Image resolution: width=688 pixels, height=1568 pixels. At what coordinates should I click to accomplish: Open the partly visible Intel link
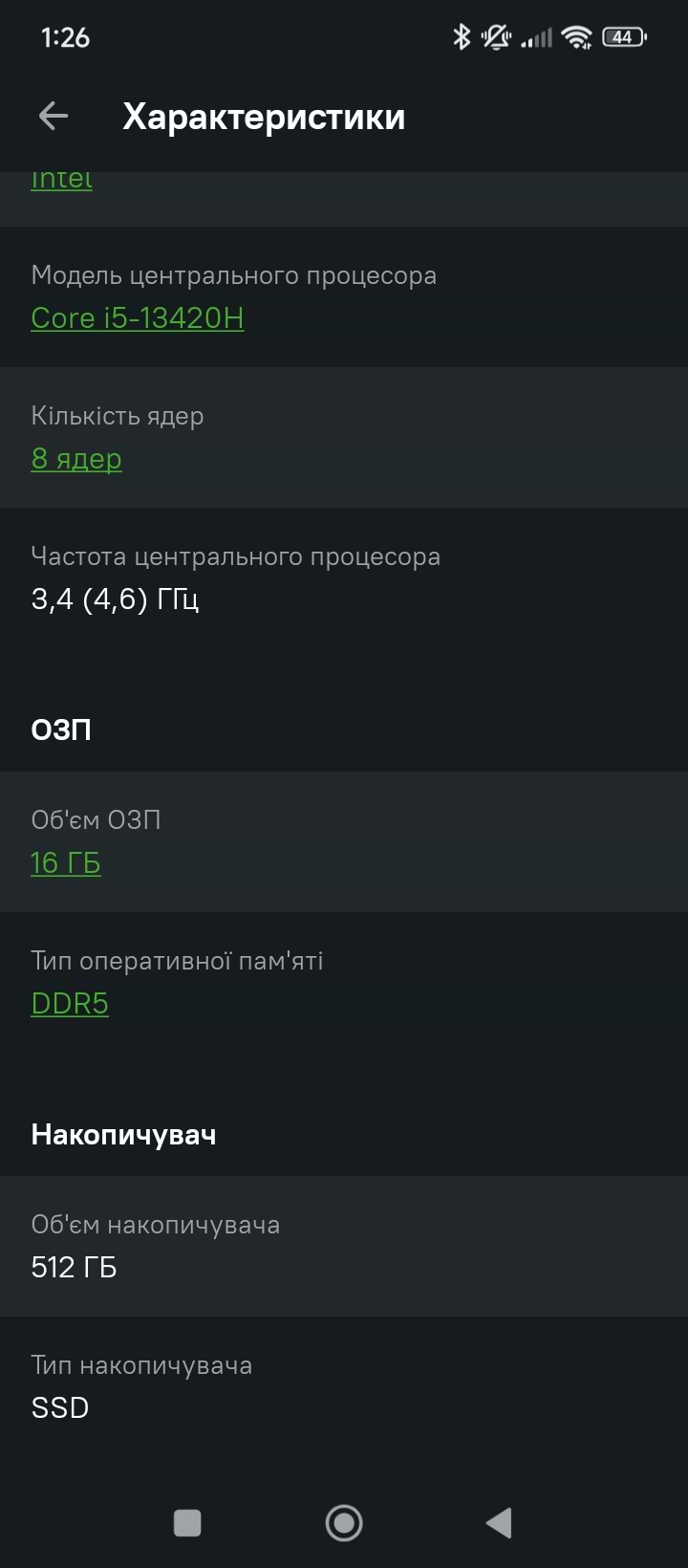61,181
